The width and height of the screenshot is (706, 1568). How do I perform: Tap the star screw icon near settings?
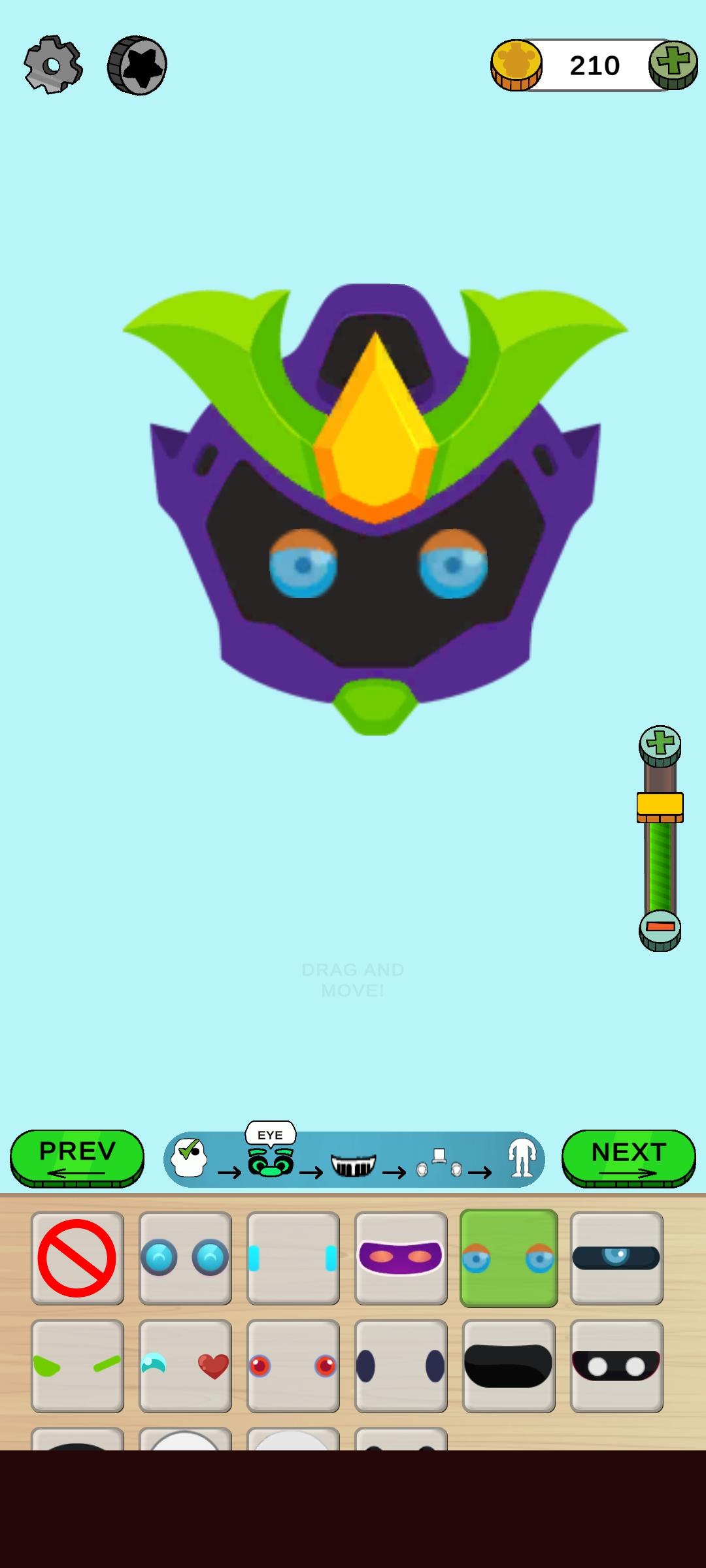coord(136,63)
